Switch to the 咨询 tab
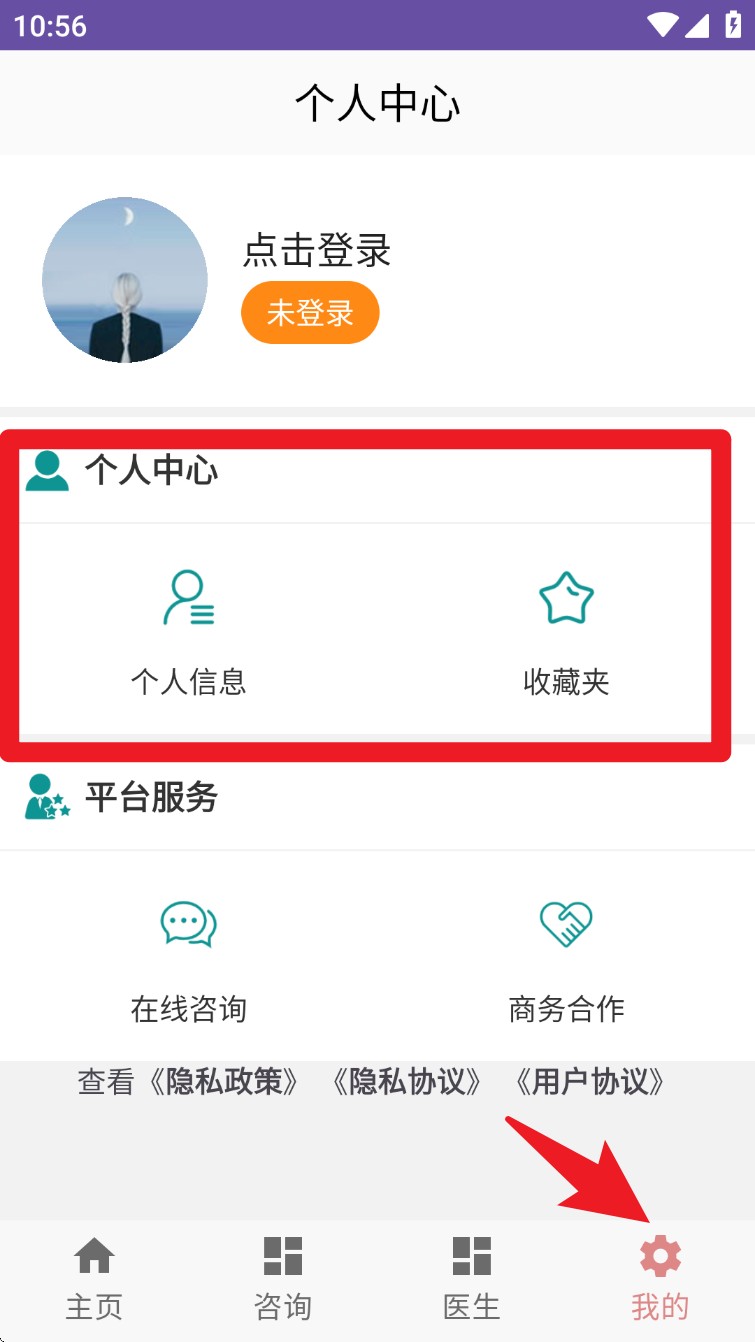 point(283,1279)
